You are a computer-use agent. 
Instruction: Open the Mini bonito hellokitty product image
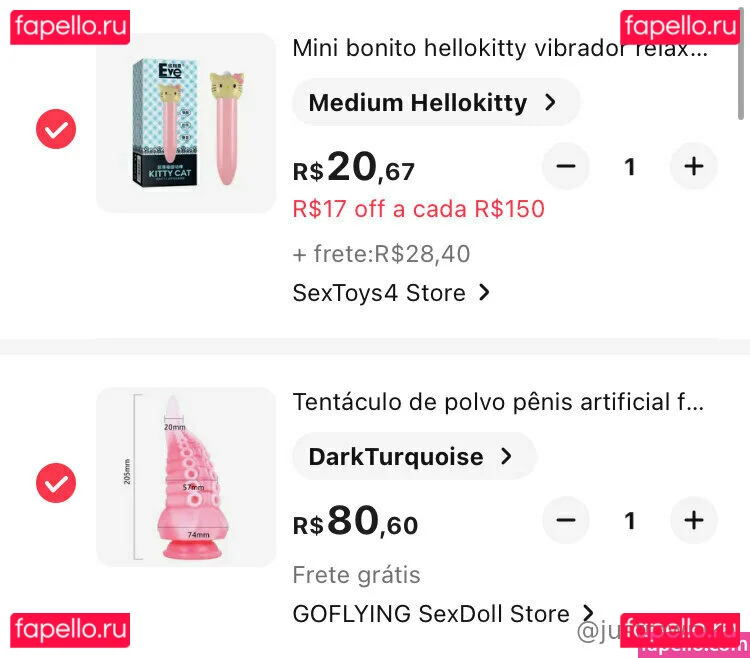click(x=186, y=123)
